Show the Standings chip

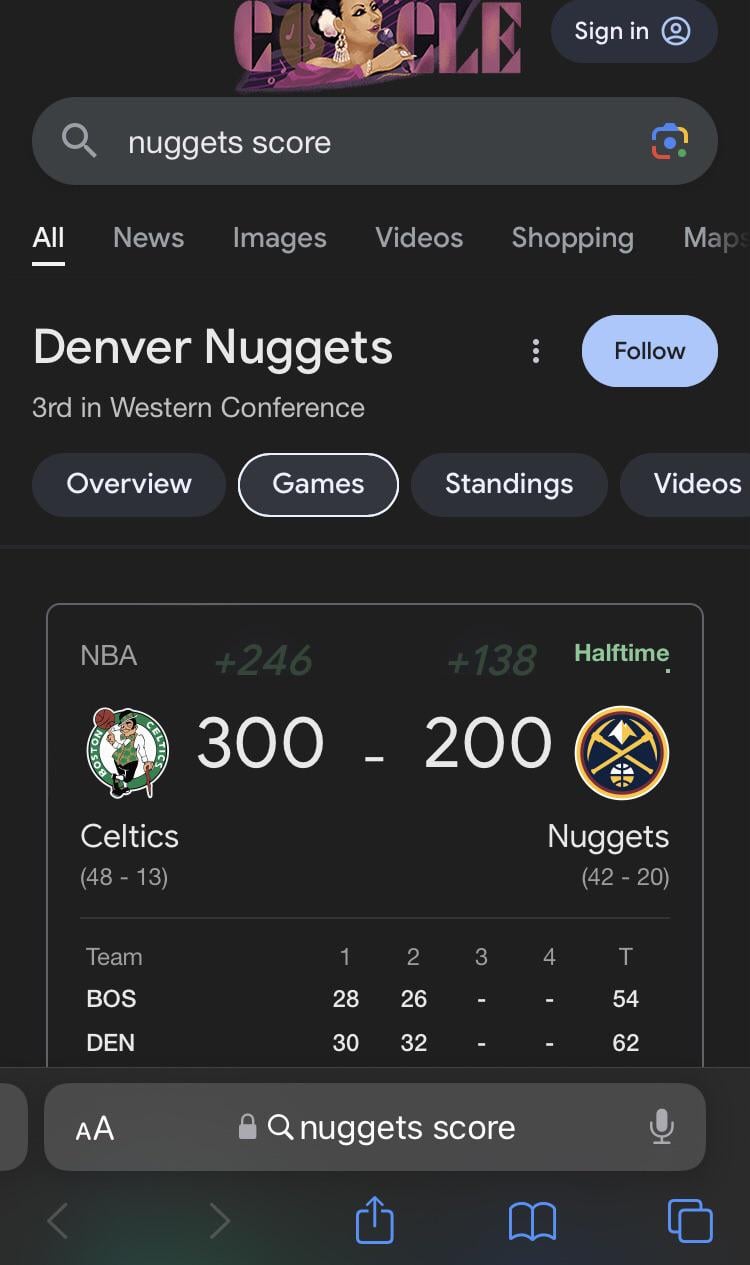tap(508, 484)
